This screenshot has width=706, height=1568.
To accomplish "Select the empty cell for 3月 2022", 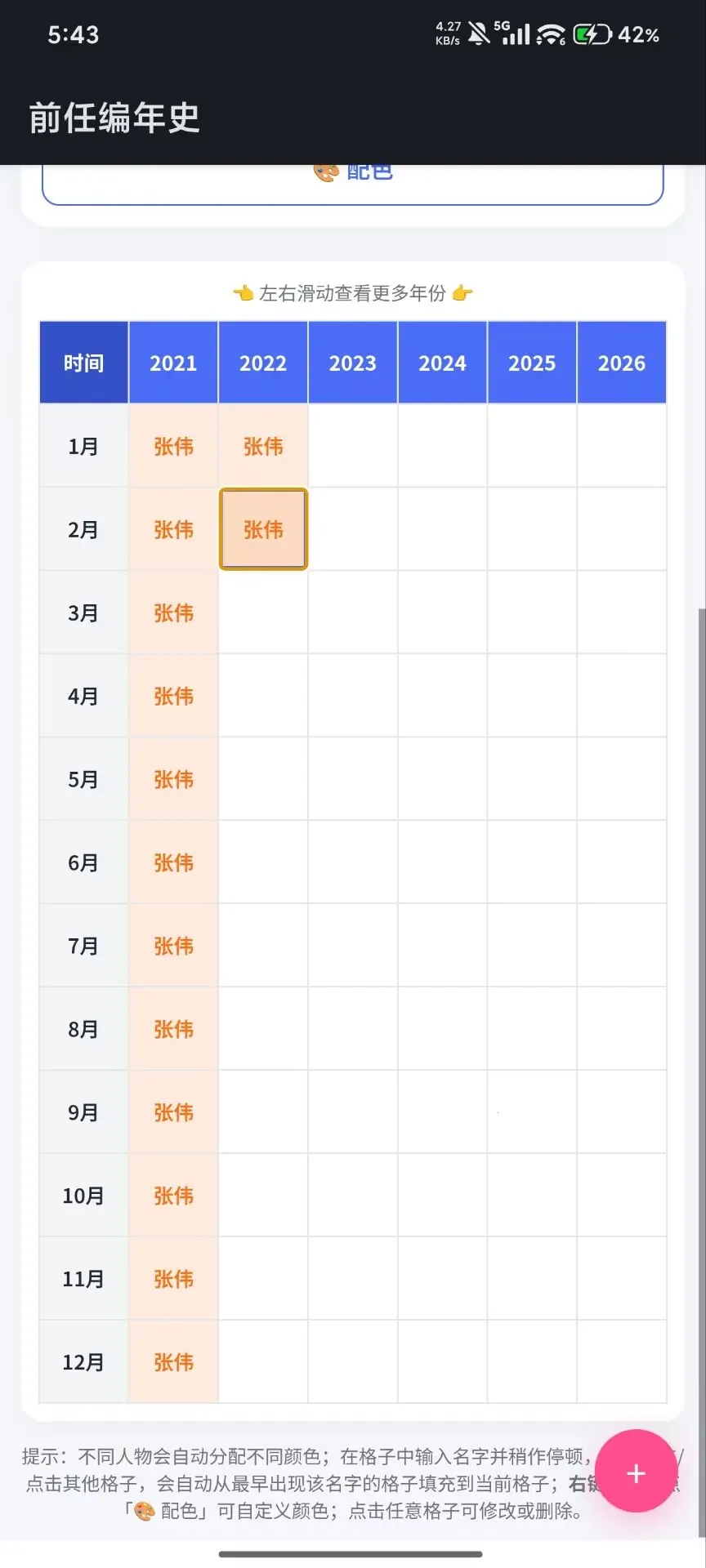I will point(263,612).
